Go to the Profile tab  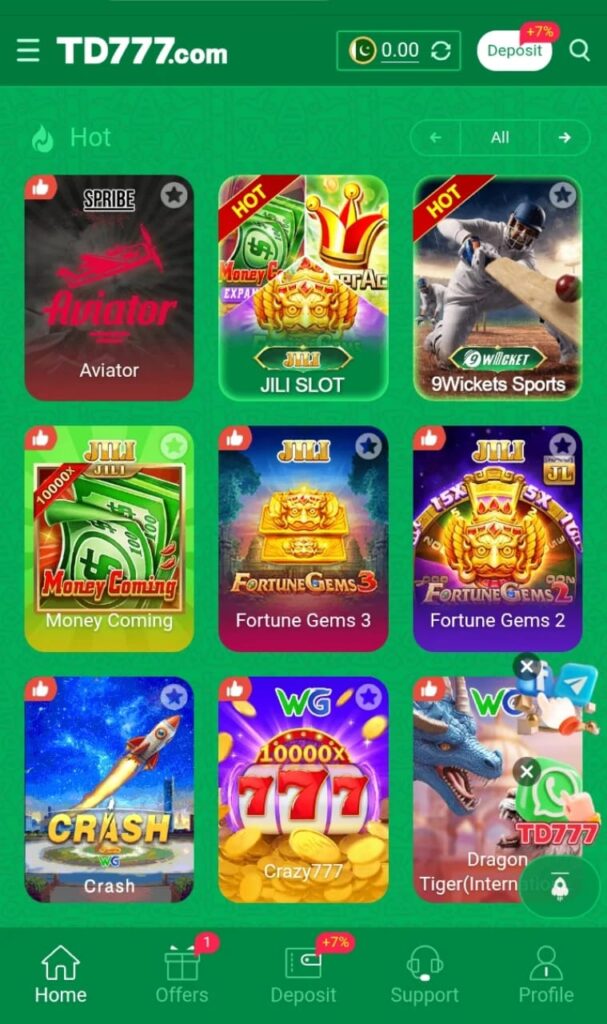[545, 975]
